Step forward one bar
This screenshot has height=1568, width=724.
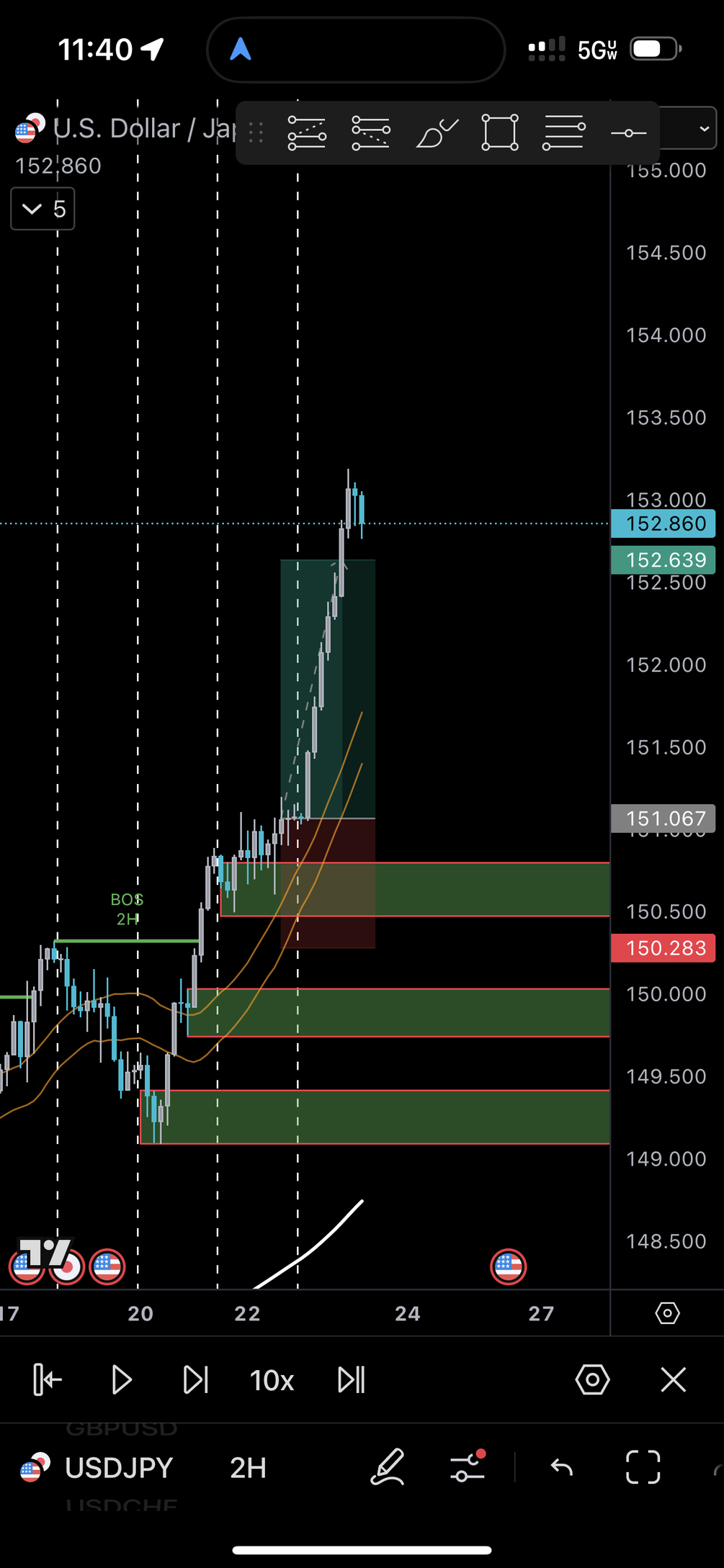[x=195, y=1380]
